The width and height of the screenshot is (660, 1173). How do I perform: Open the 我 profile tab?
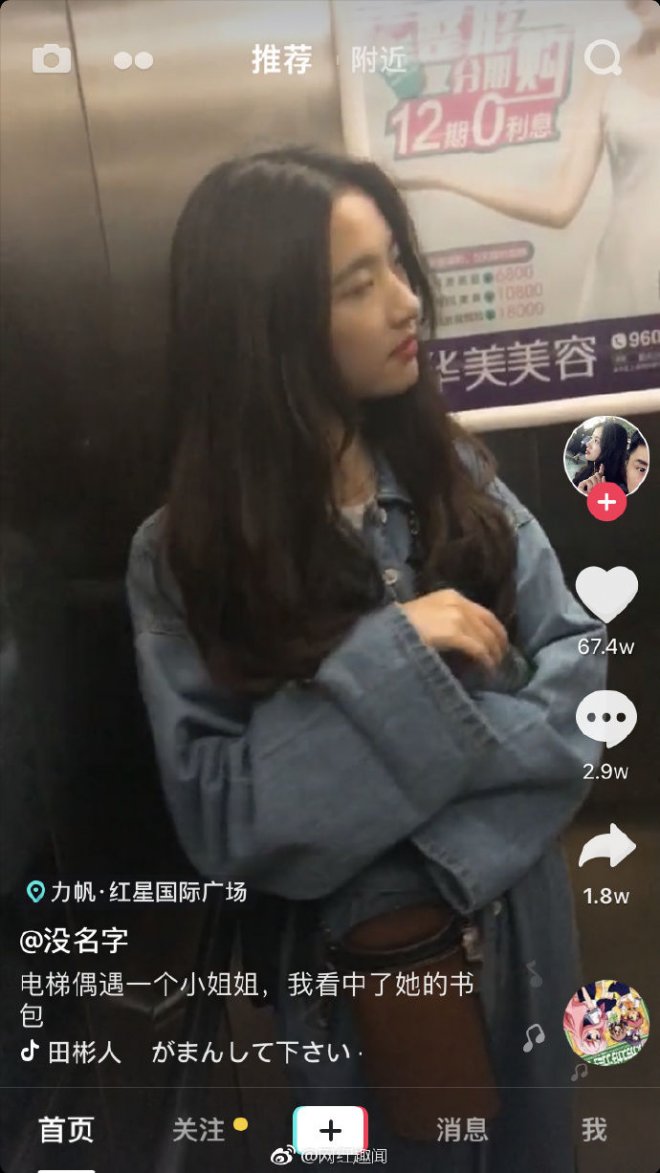pyautogui.click(x=594, y=1130)
